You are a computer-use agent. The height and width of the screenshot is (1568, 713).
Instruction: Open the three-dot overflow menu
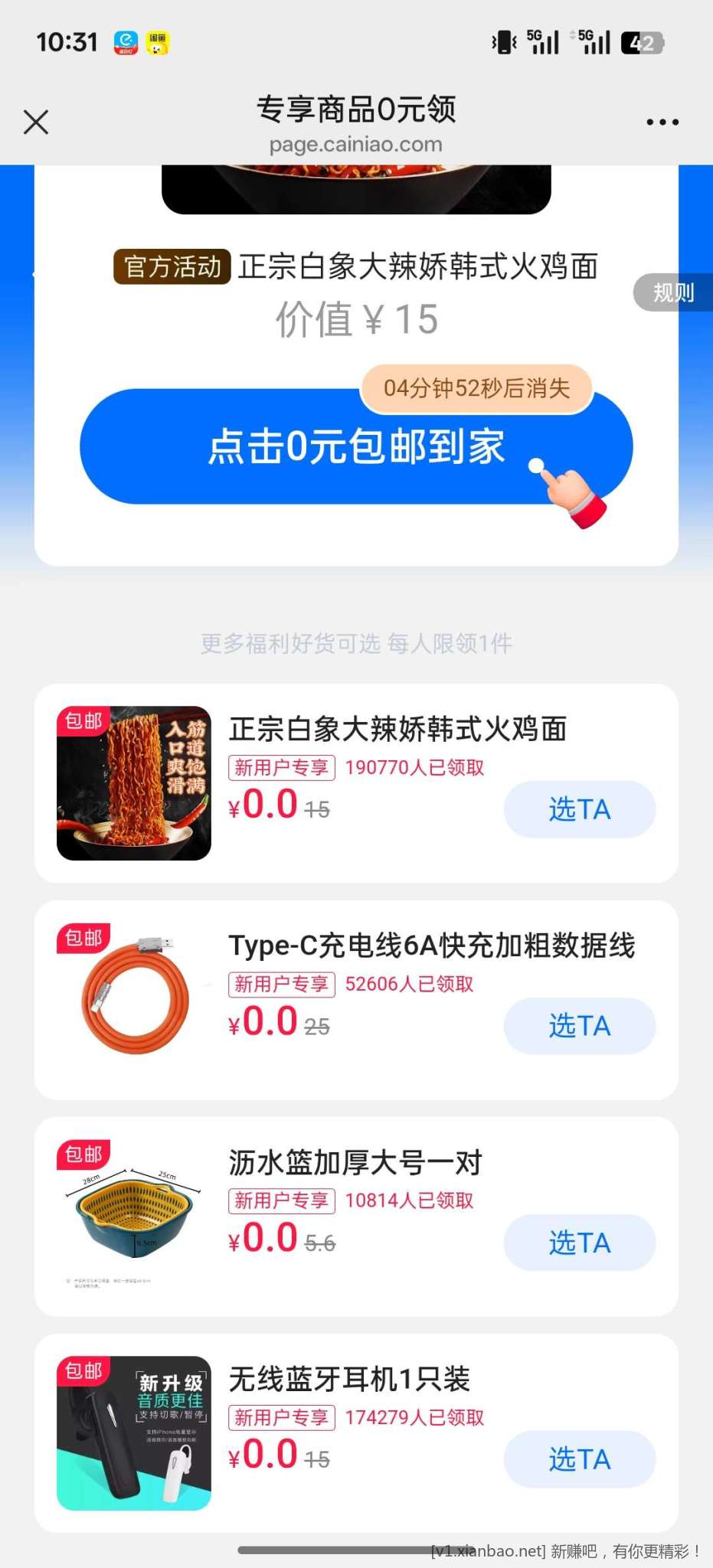click(662, 122)
